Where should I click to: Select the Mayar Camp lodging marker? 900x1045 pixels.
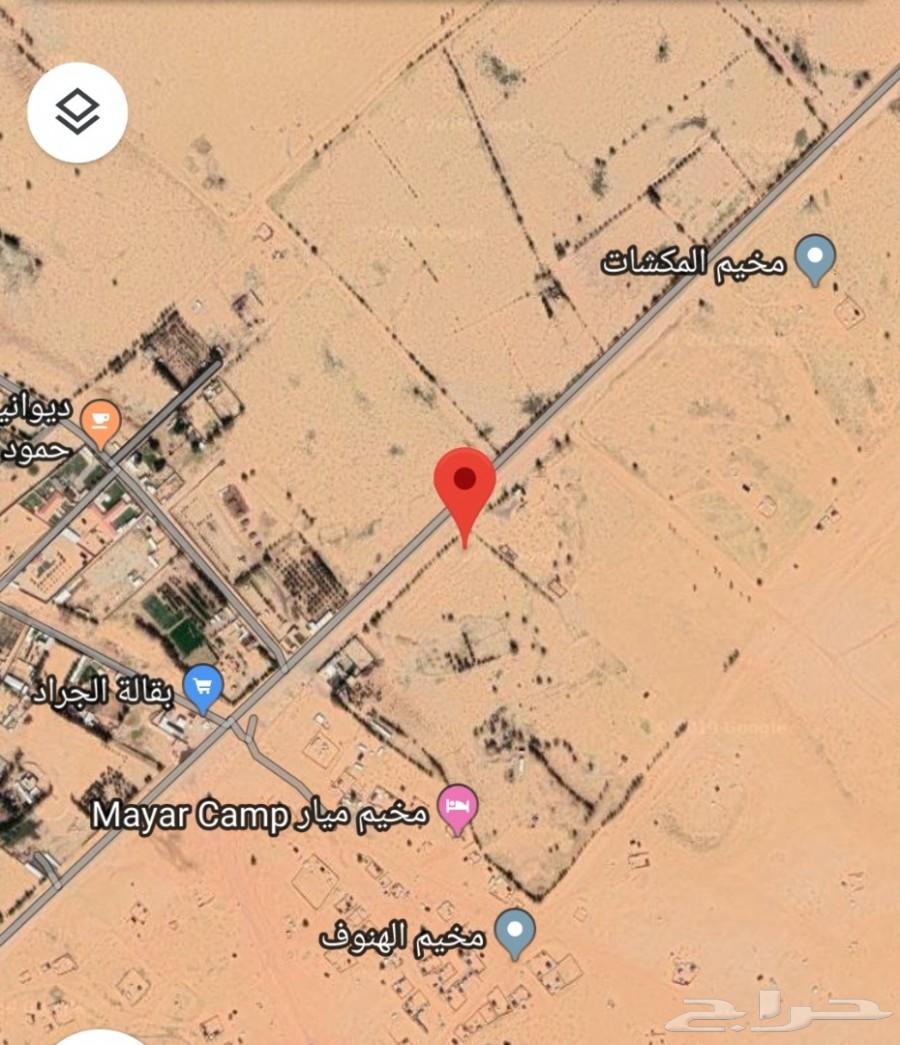point(459,807)
